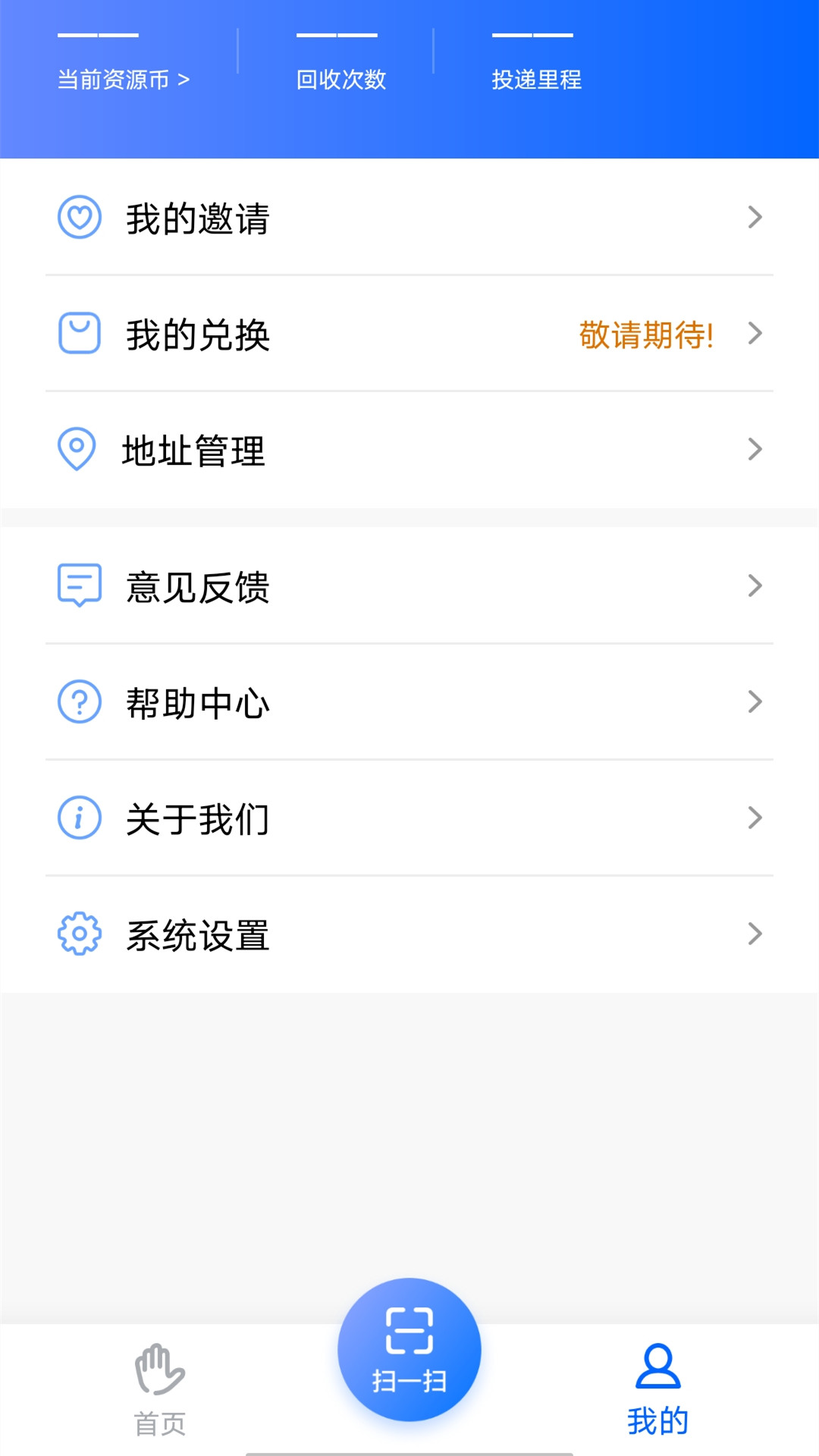Open 帮助中心
The width and height of the screenshot is (819, 1456).
point(409,702)
